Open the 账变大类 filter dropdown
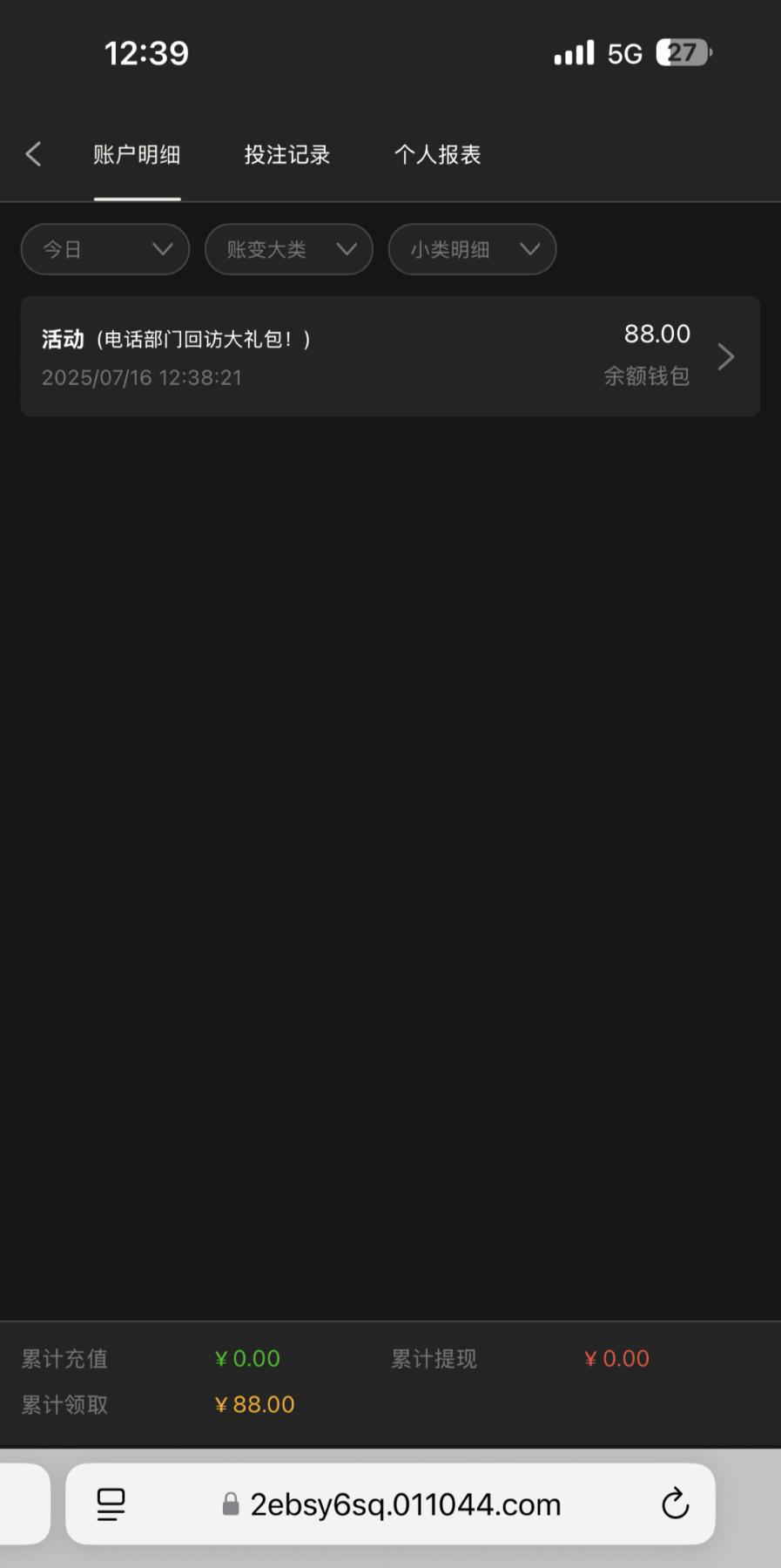Image resolution: width=781 pixels, height=1568 pixels. 289,249
